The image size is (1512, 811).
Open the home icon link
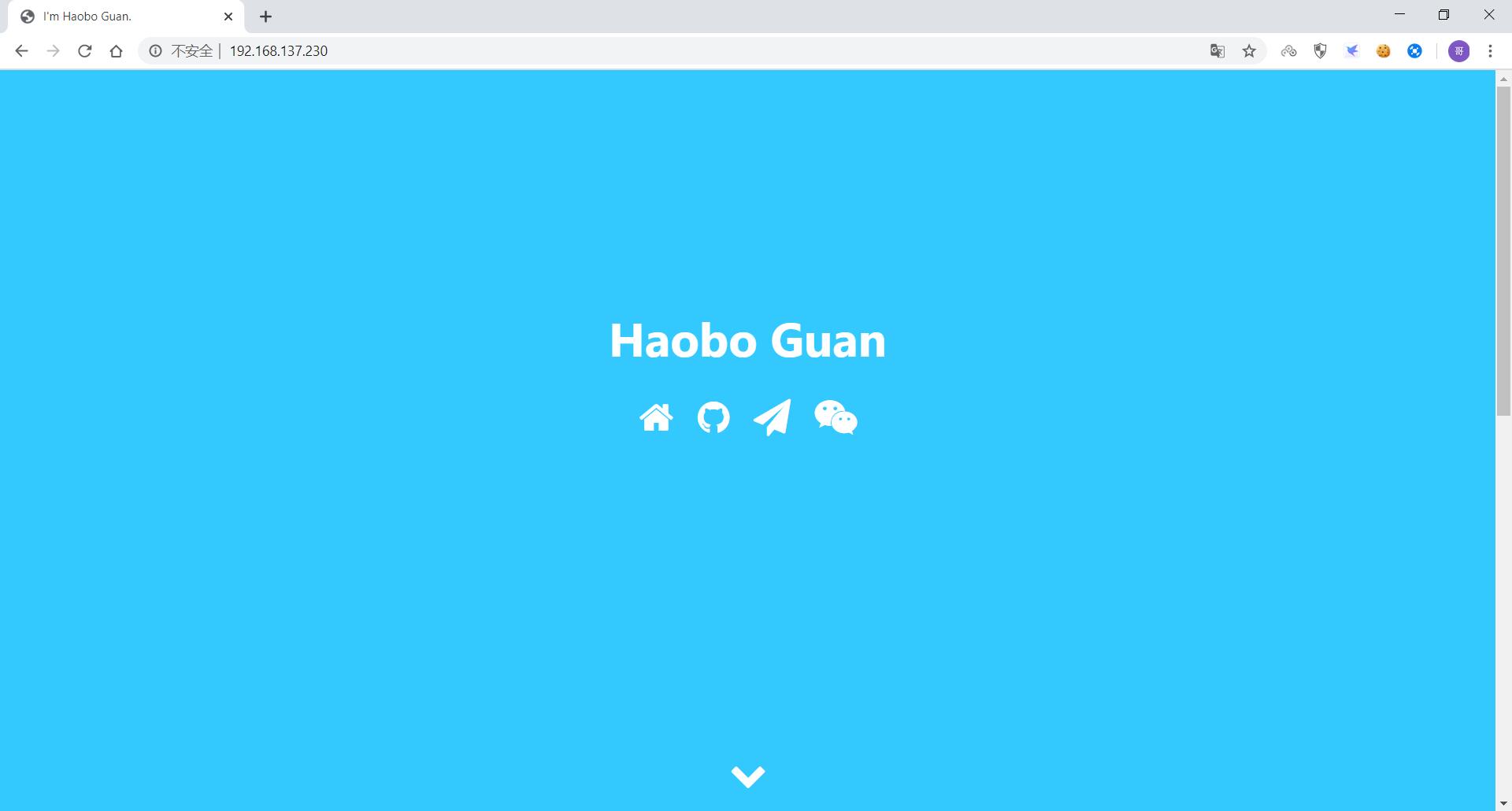click(x=656, y=417)
